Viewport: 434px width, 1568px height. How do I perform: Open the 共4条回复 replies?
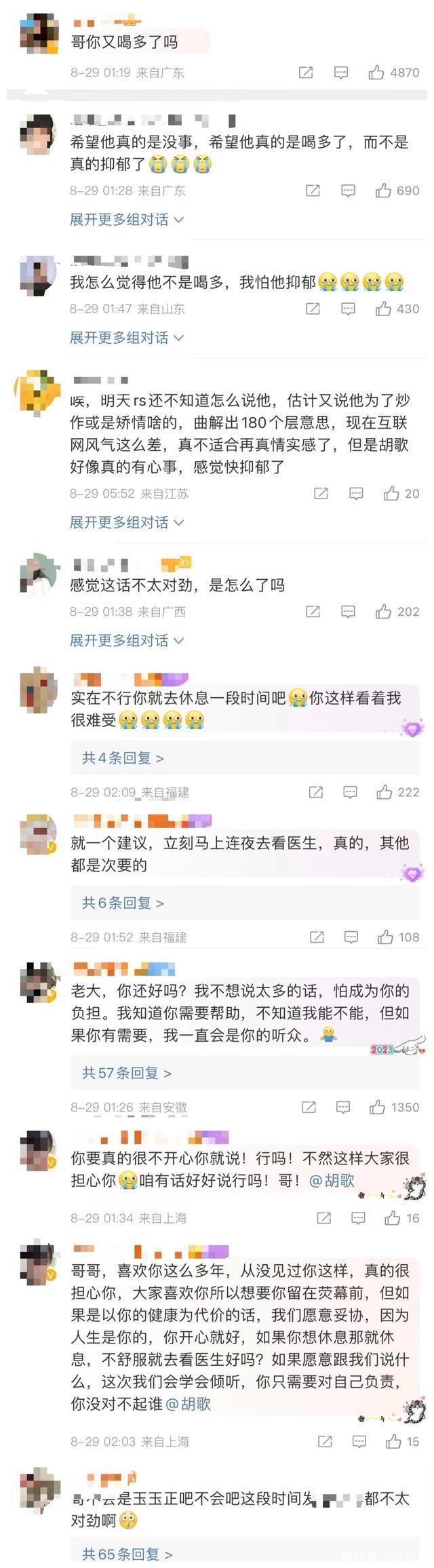click(123, 758)
